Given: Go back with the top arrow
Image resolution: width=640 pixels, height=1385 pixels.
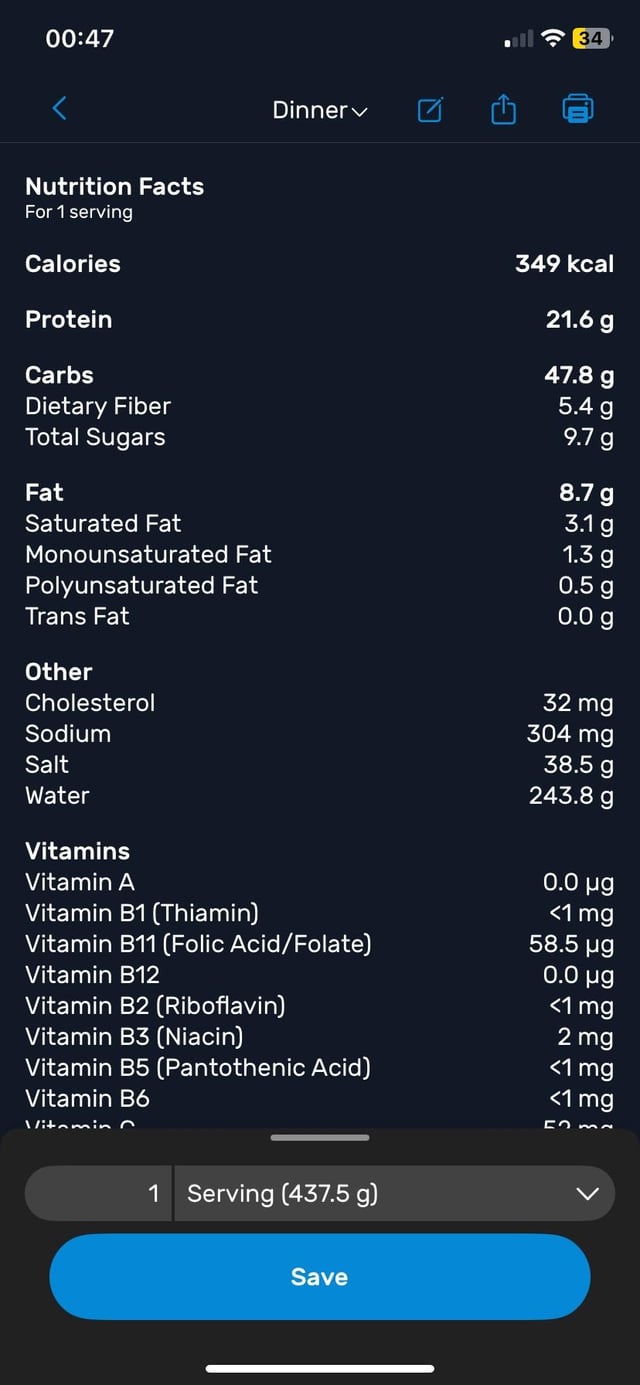Looking at the screenshot, I should point(60,108).
